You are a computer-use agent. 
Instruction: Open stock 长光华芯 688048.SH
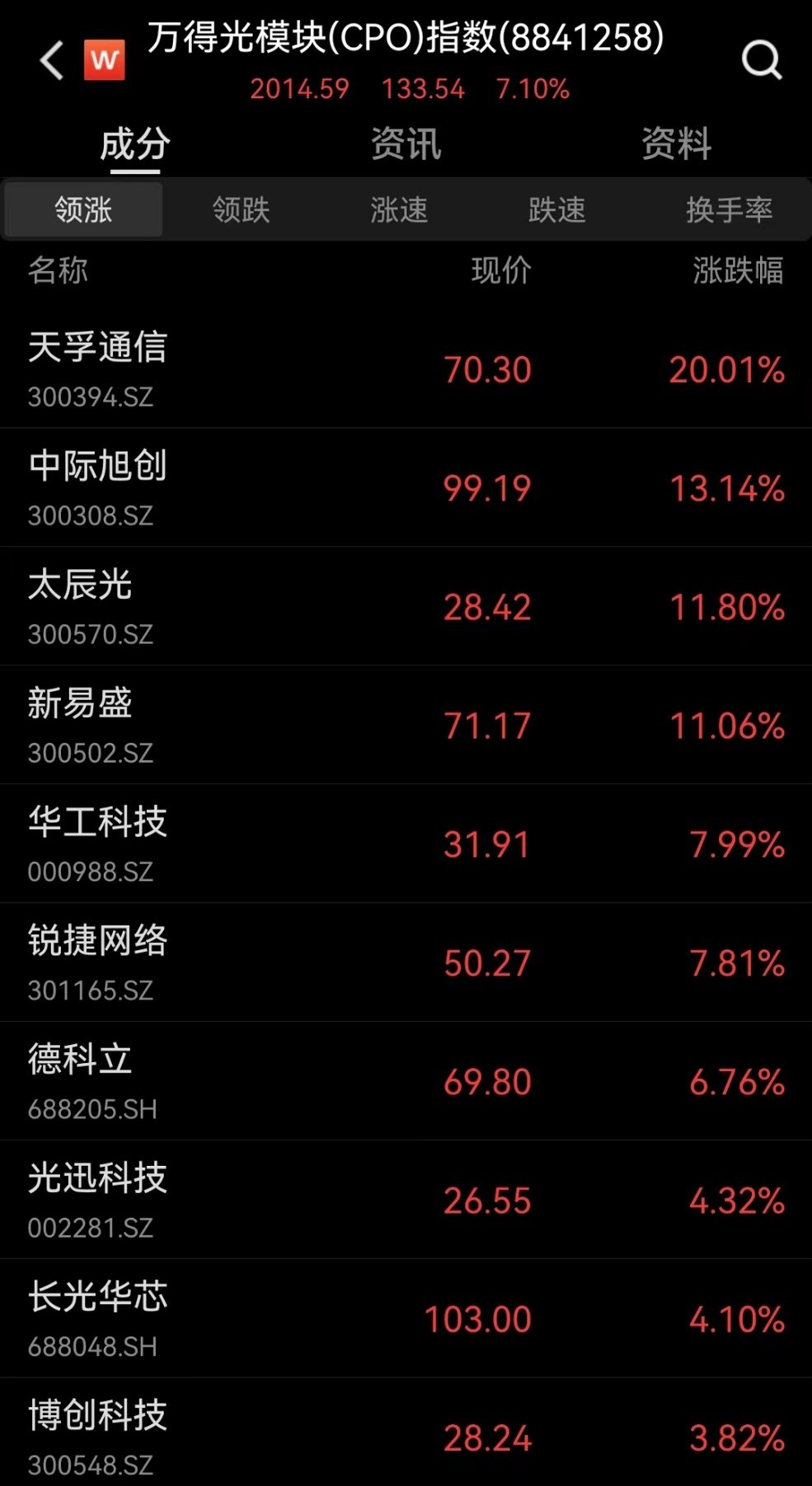(406, 1319)
